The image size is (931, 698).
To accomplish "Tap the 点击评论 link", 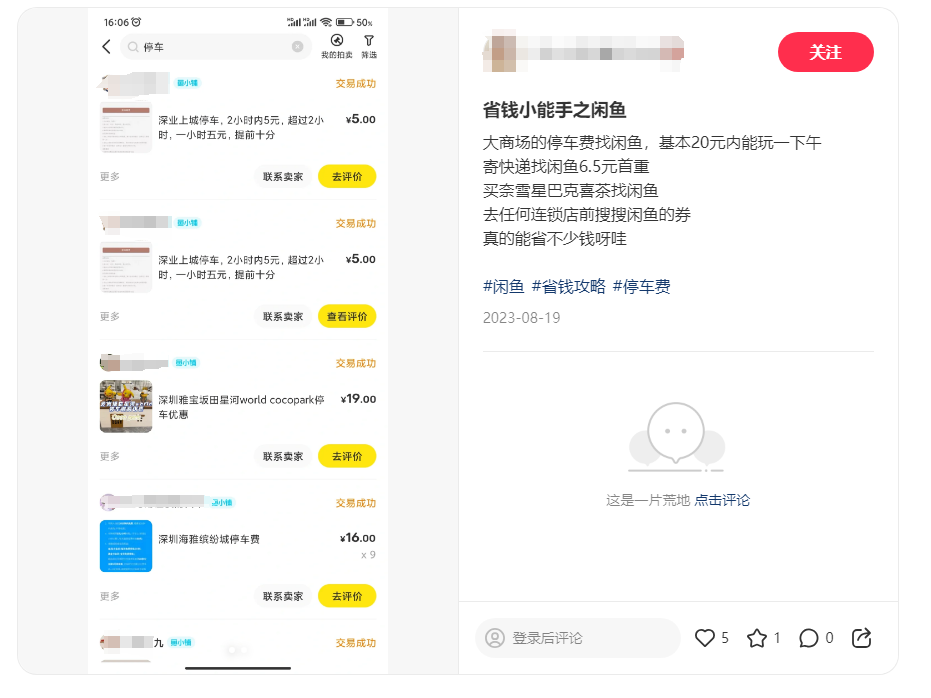I will (x=722, y=500).
